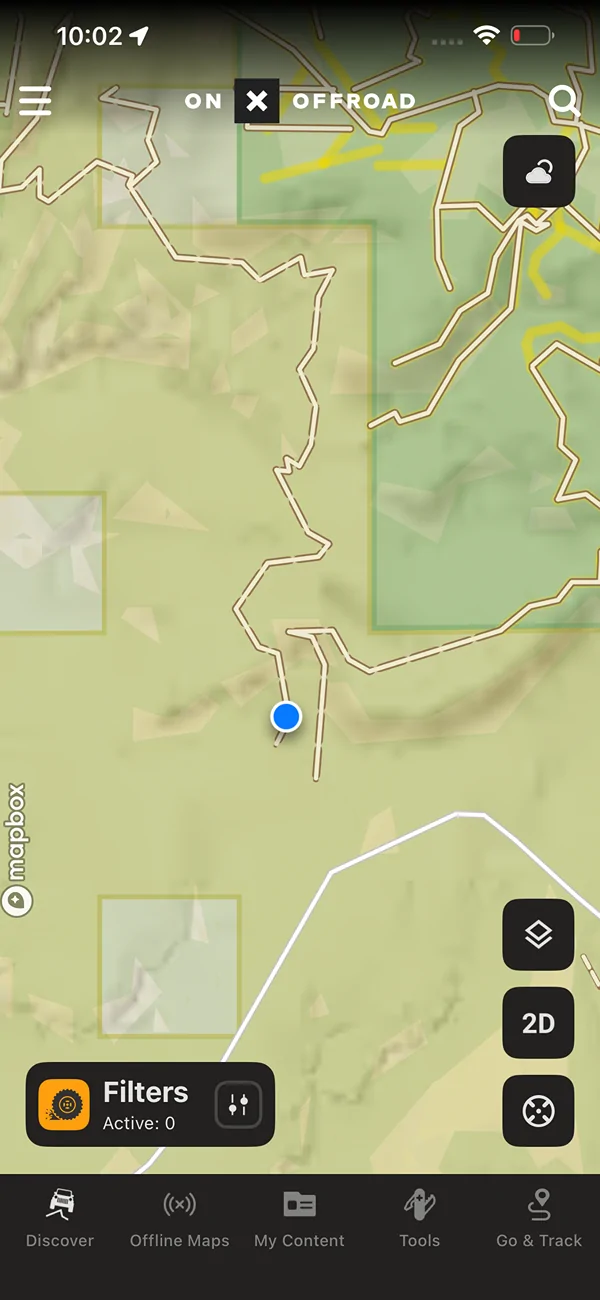Viewport: 600px width, 1300px height.
Task: Open the My Content tab
Action: click(x=299, y=1219)
